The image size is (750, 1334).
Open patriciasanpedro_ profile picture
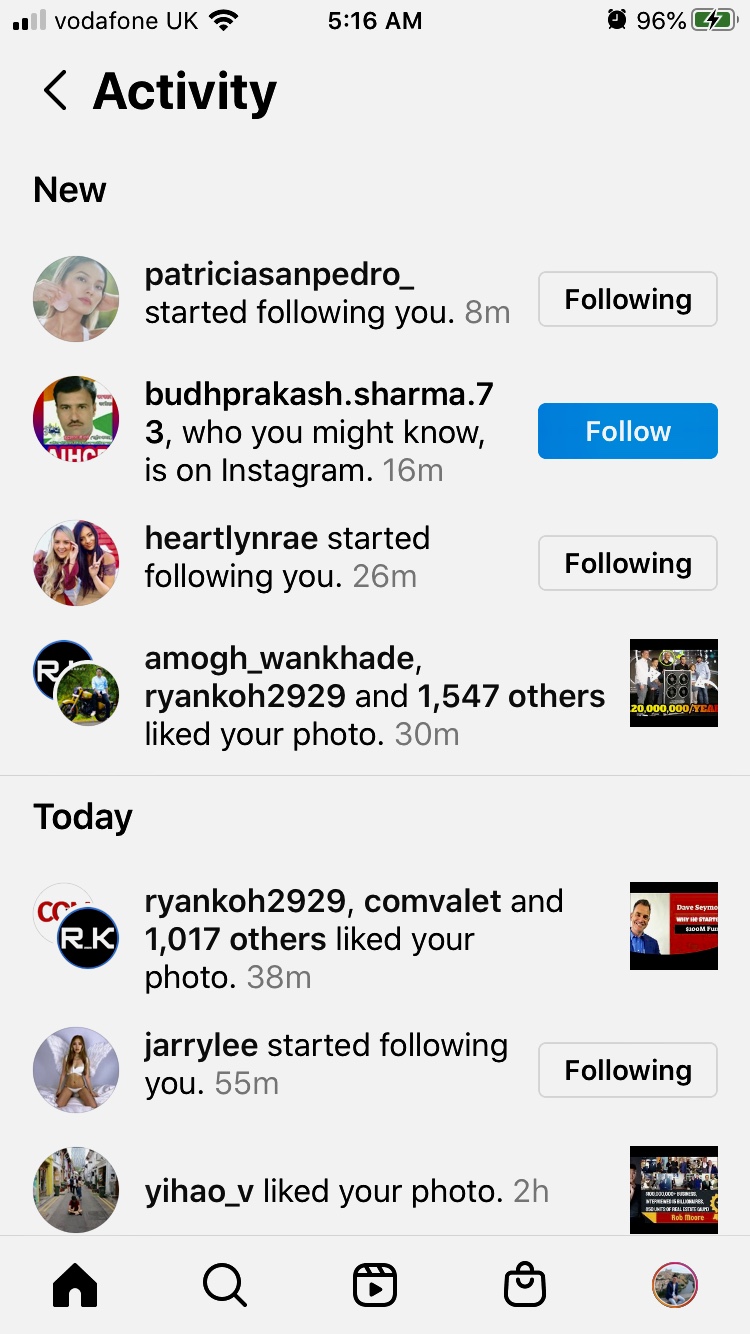[76, 299]
